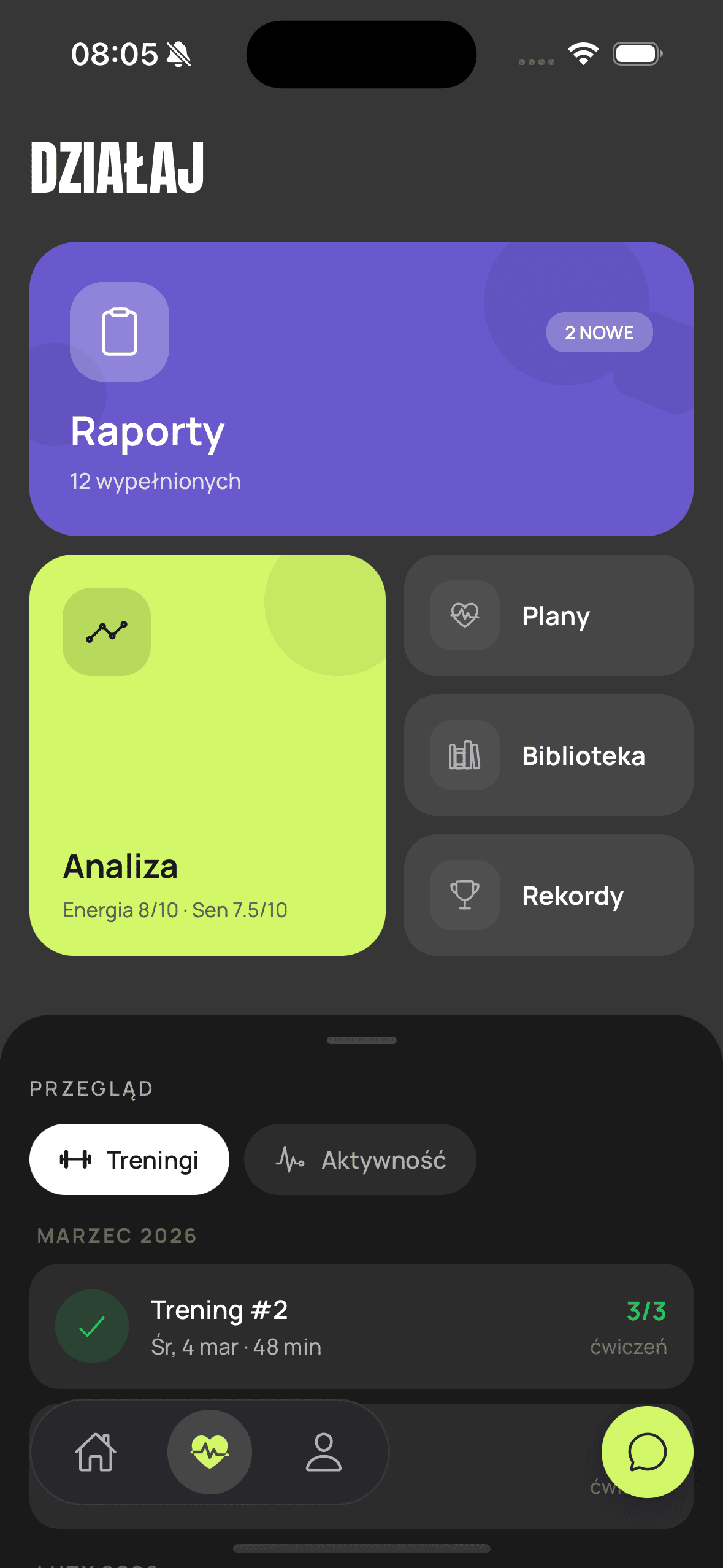Select the heart-rate health tab
Screen dimensions: 723x1568
click(x=210, y=1451)
